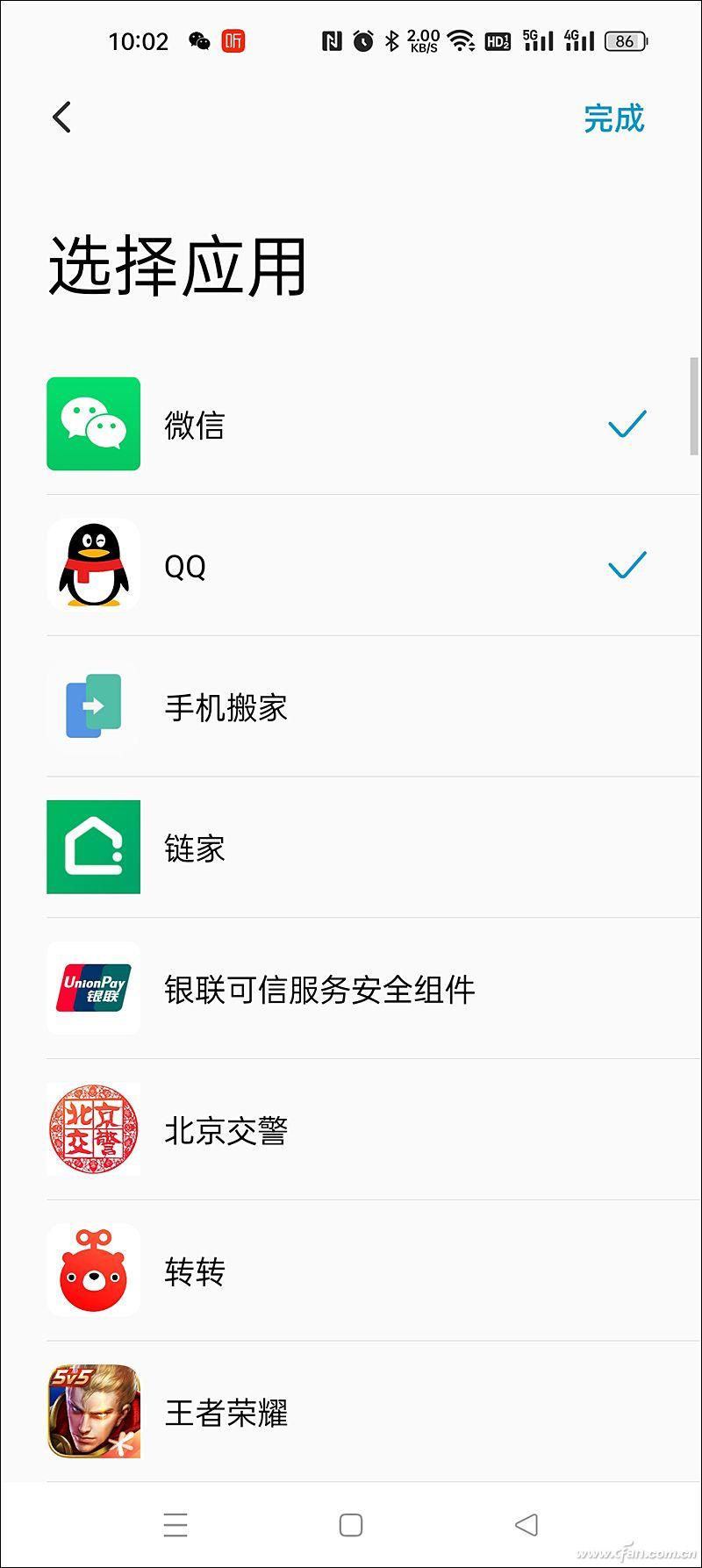
Task: Uncheck WeChat from the selected apps
Action: coord(625,425)
